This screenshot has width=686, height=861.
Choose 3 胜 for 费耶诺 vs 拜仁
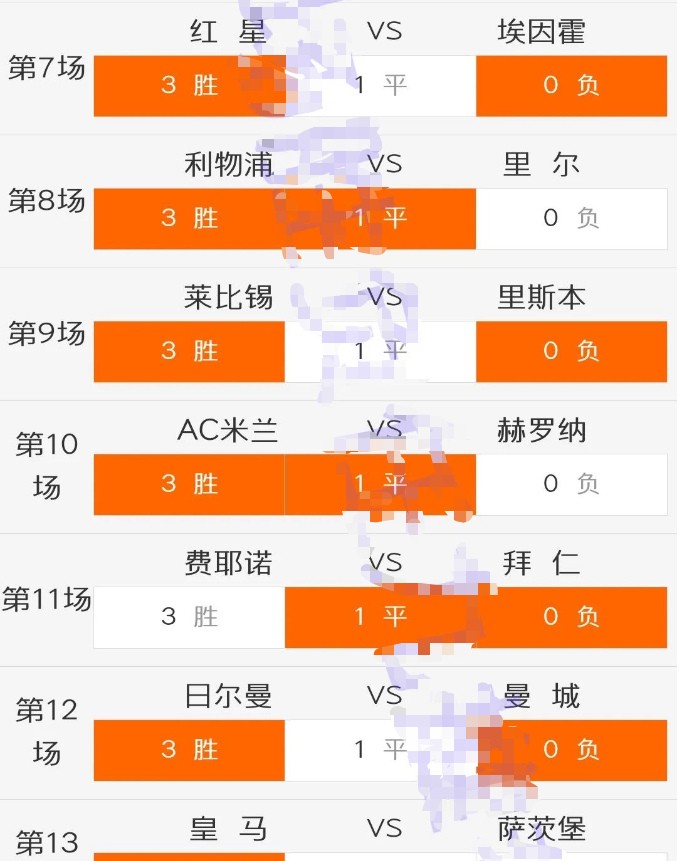(x=189, y=617)
